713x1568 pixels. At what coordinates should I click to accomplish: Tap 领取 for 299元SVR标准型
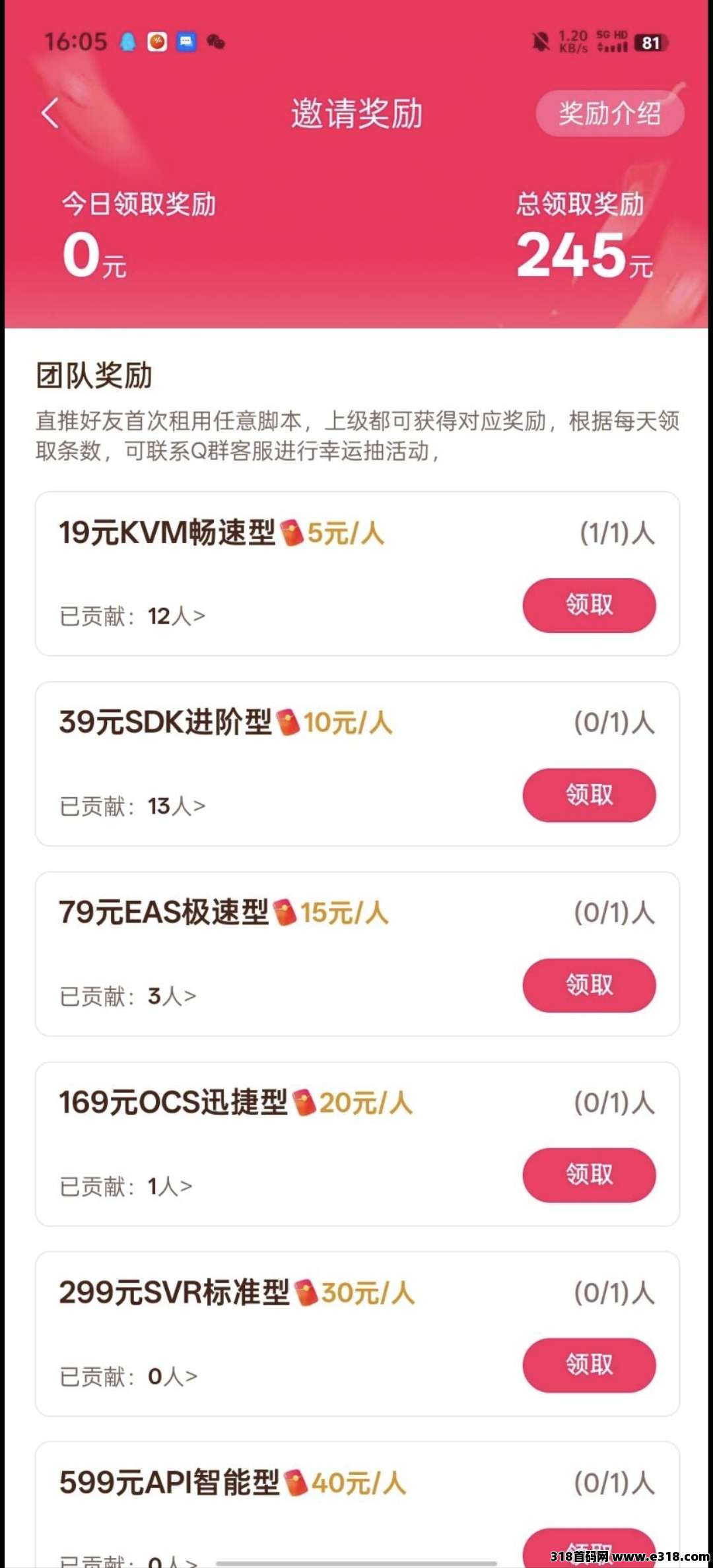pos(589,1365)
